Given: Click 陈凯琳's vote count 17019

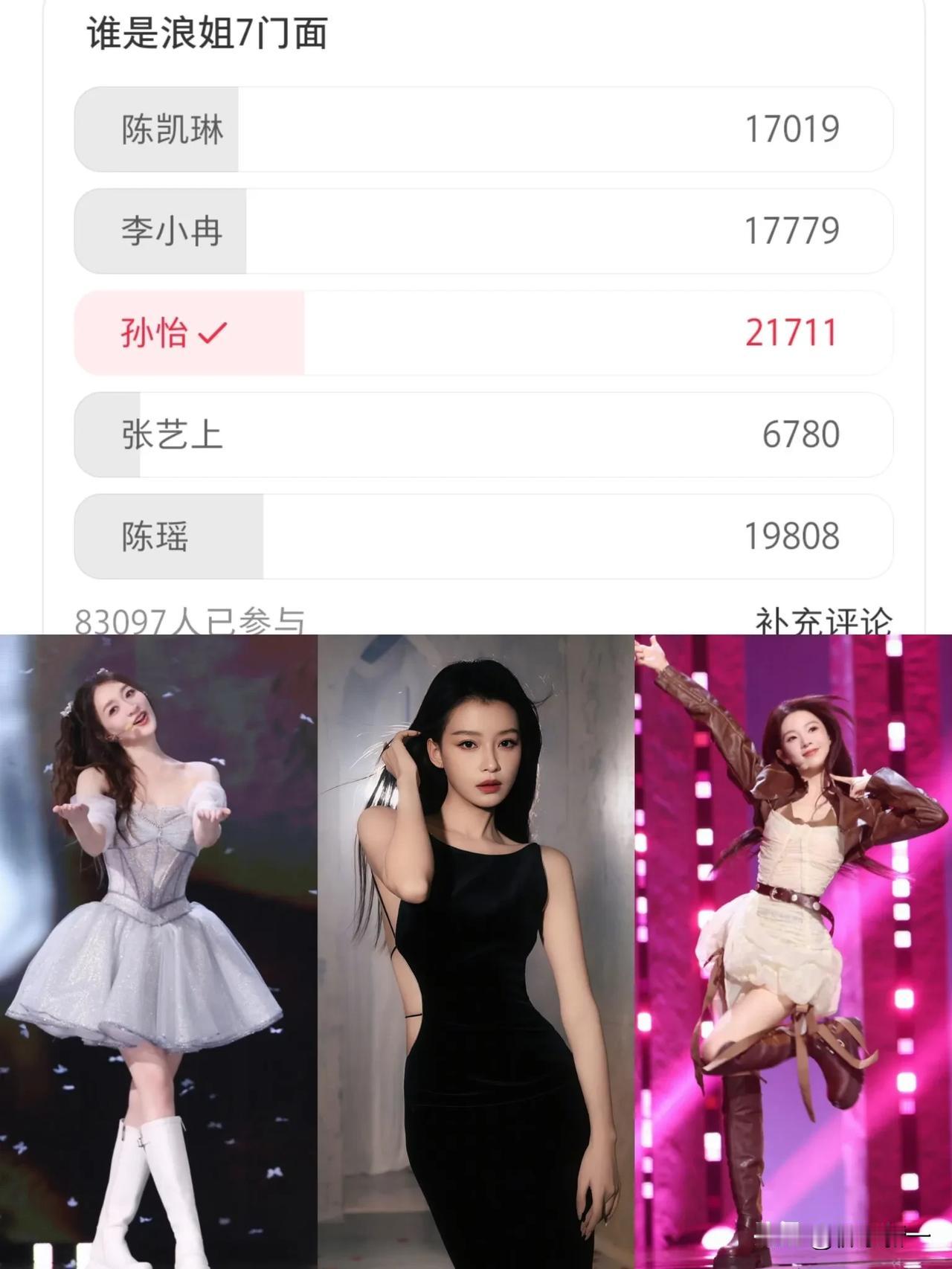Looking at the screenshot, I should click(790, 129).
